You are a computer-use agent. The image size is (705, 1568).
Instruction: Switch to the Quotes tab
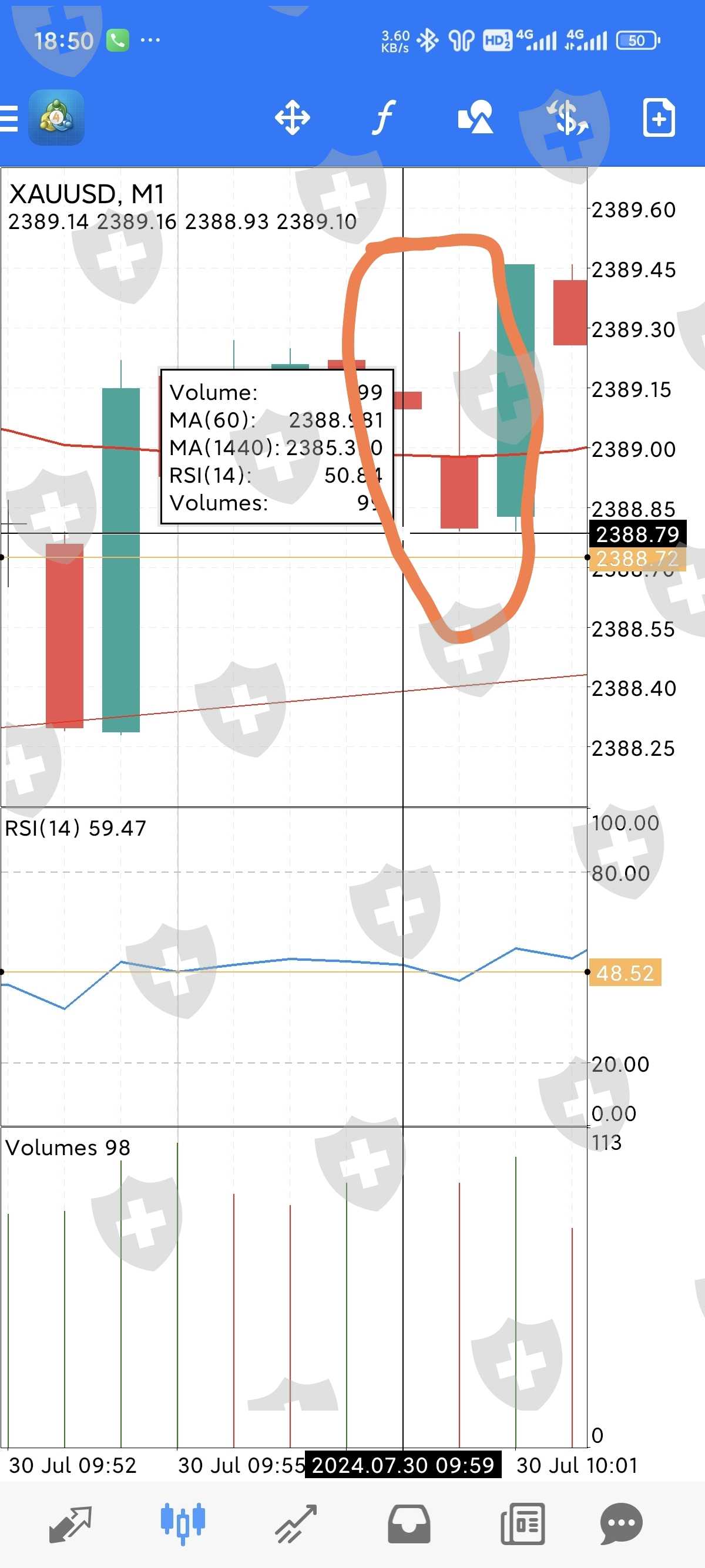click(x=70, y=1525)
